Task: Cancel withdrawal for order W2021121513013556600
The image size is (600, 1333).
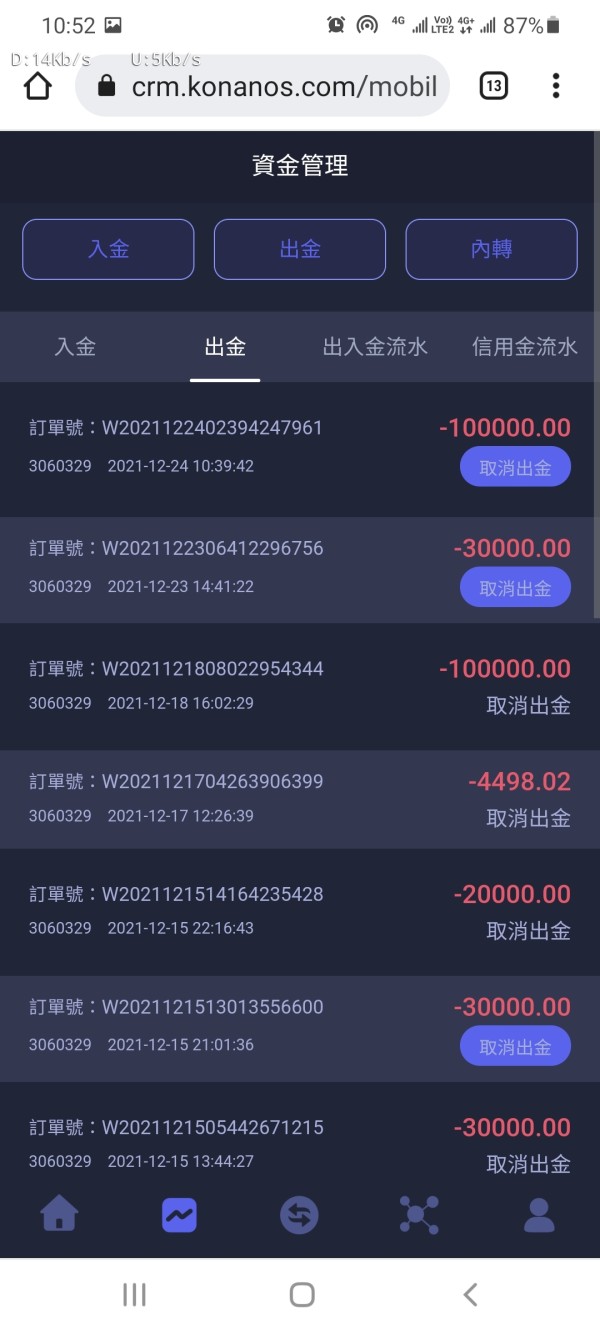Action: (515, 1046)
